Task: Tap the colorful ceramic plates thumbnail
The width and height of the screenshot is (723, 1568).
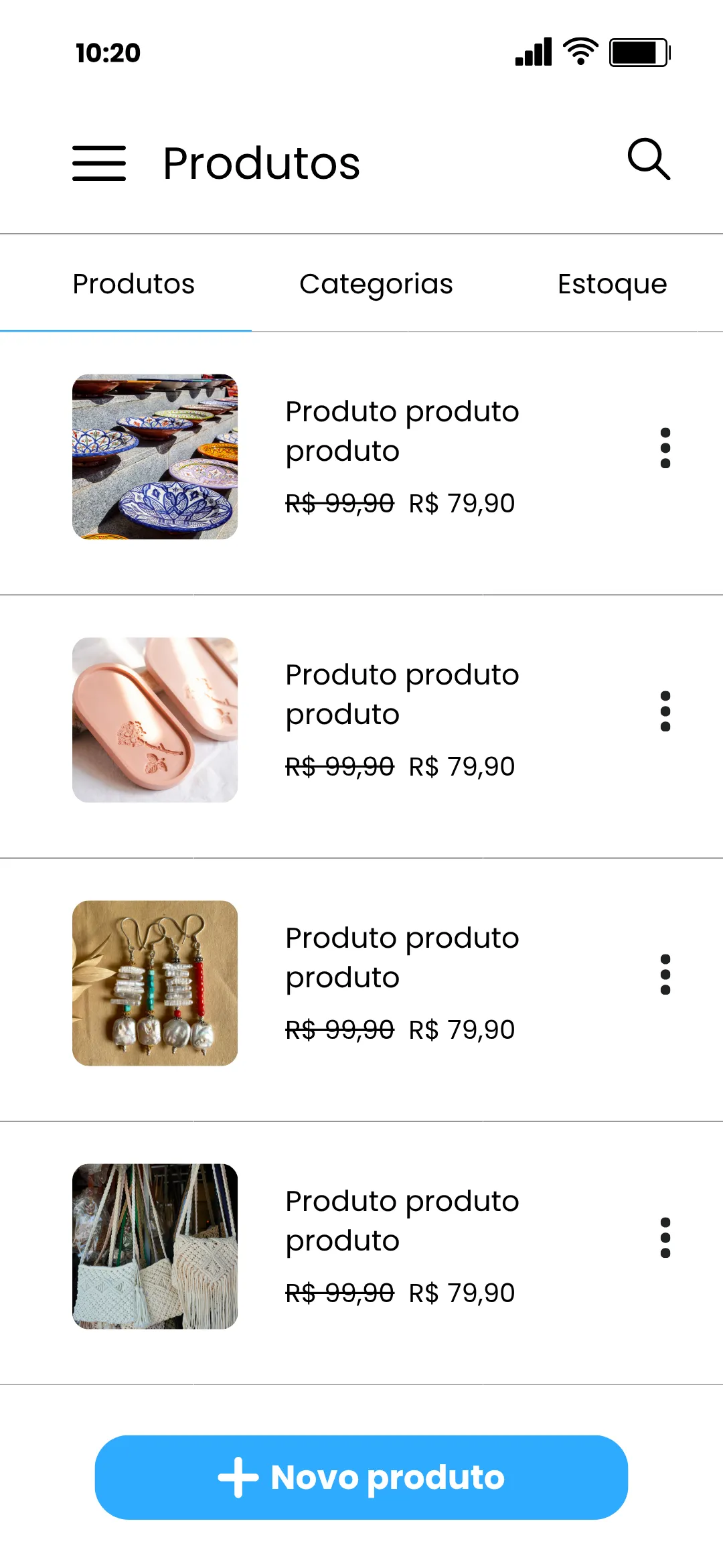Action: pos(155,455)
